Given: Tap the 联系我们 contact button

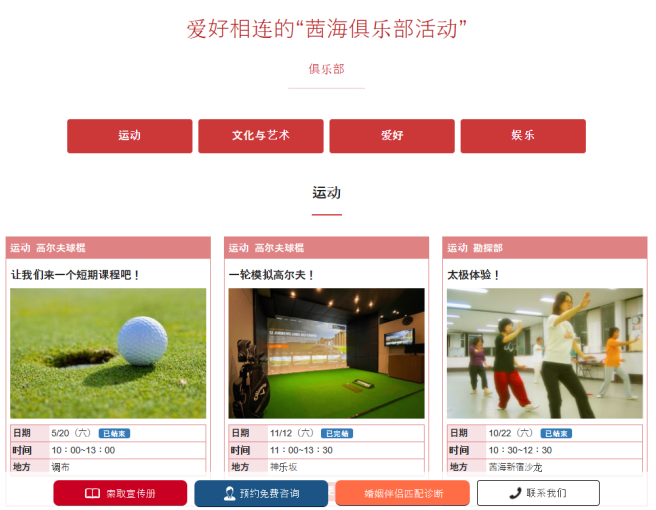Looking at the screenshot, I should [x=538, y=493].
